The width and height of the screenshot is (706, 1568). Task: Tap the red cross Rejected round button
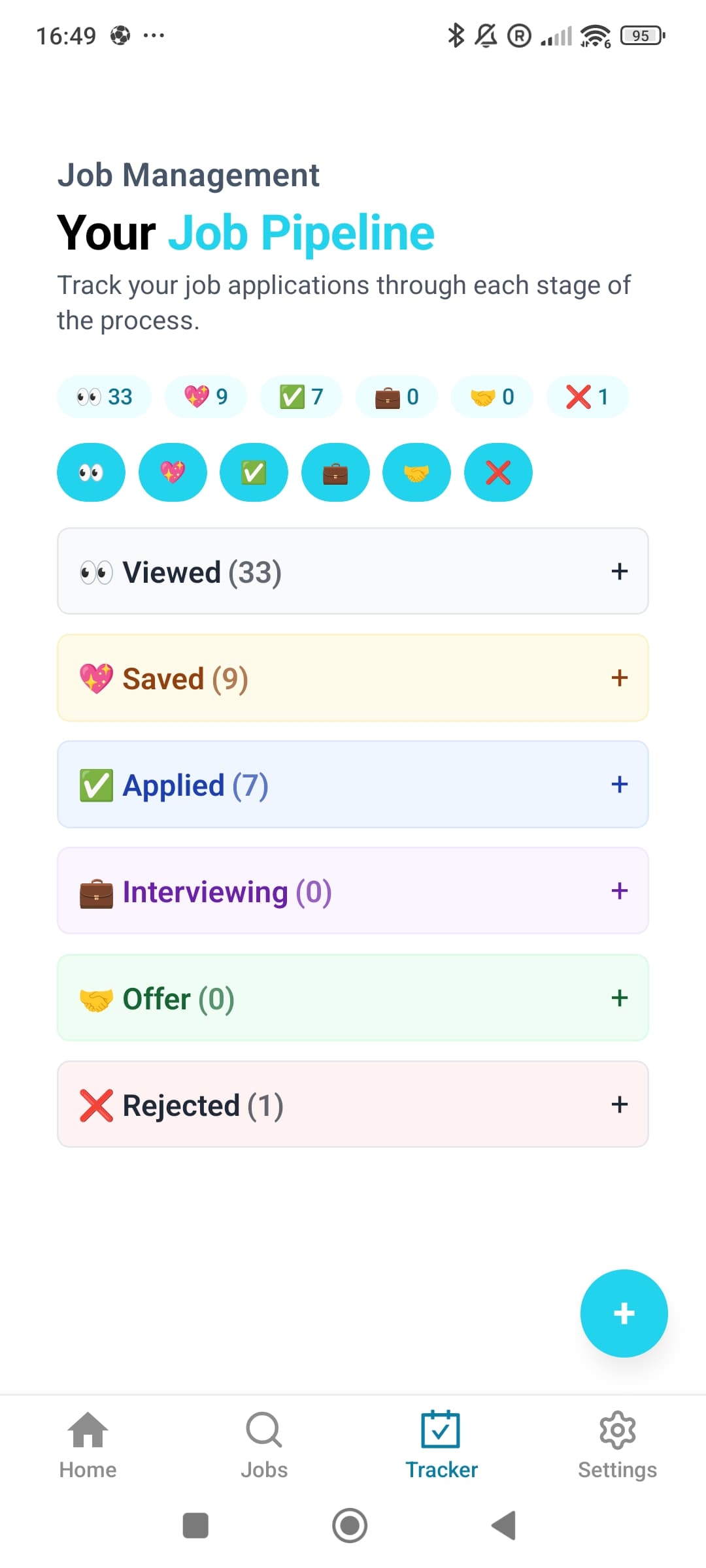(498, 472)
